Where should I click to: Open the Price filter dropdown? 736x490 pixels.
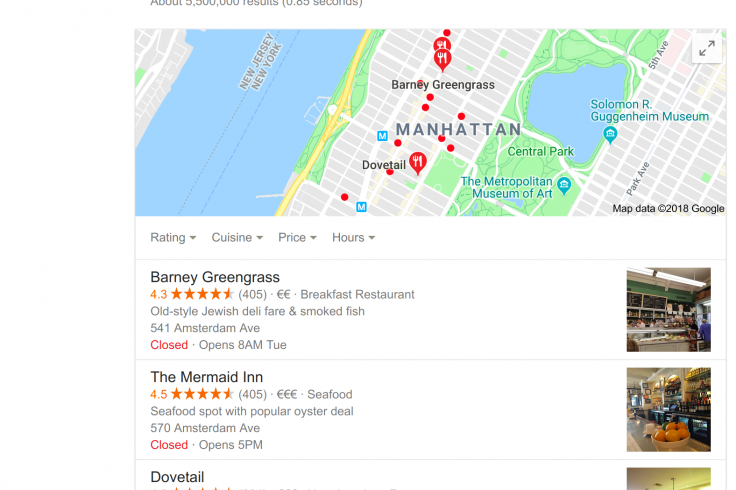click(x=297, y=238)
